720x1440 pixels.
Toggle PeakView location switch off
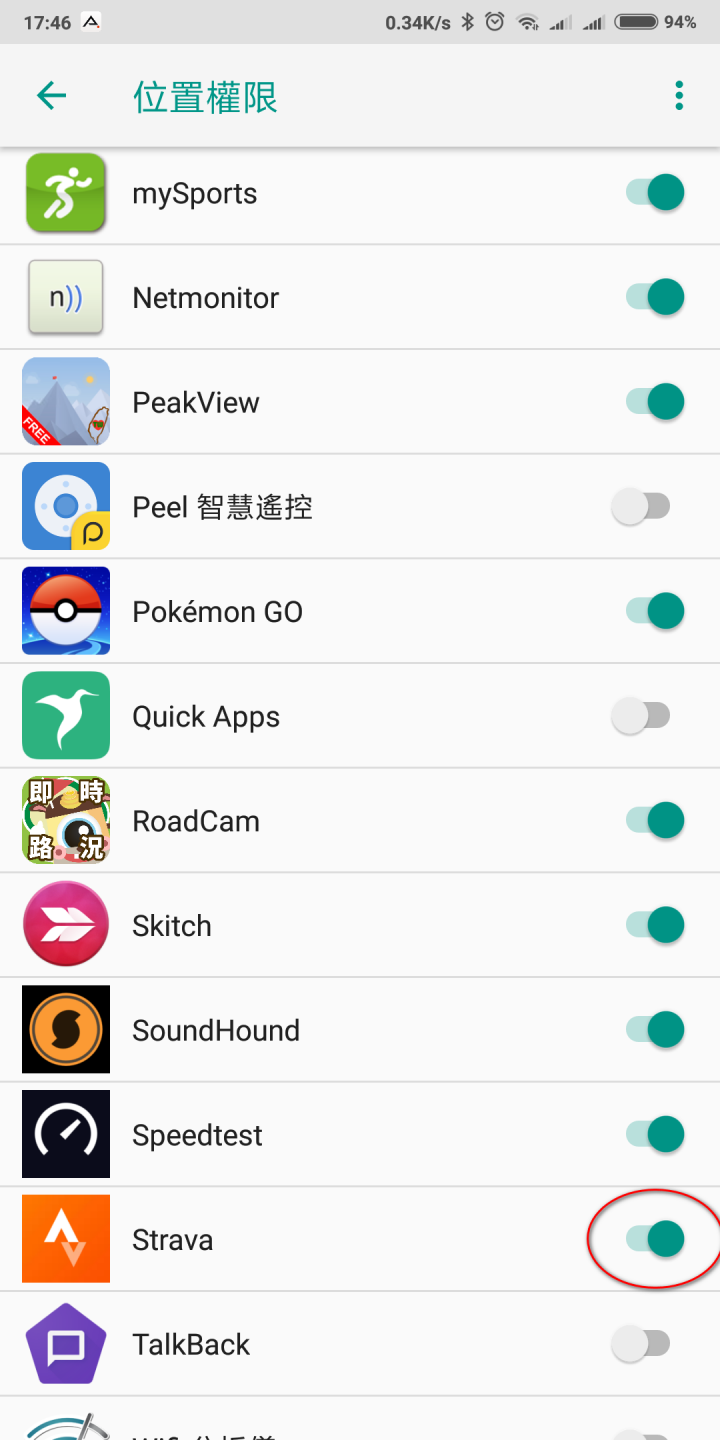click(x=655, y=402)
